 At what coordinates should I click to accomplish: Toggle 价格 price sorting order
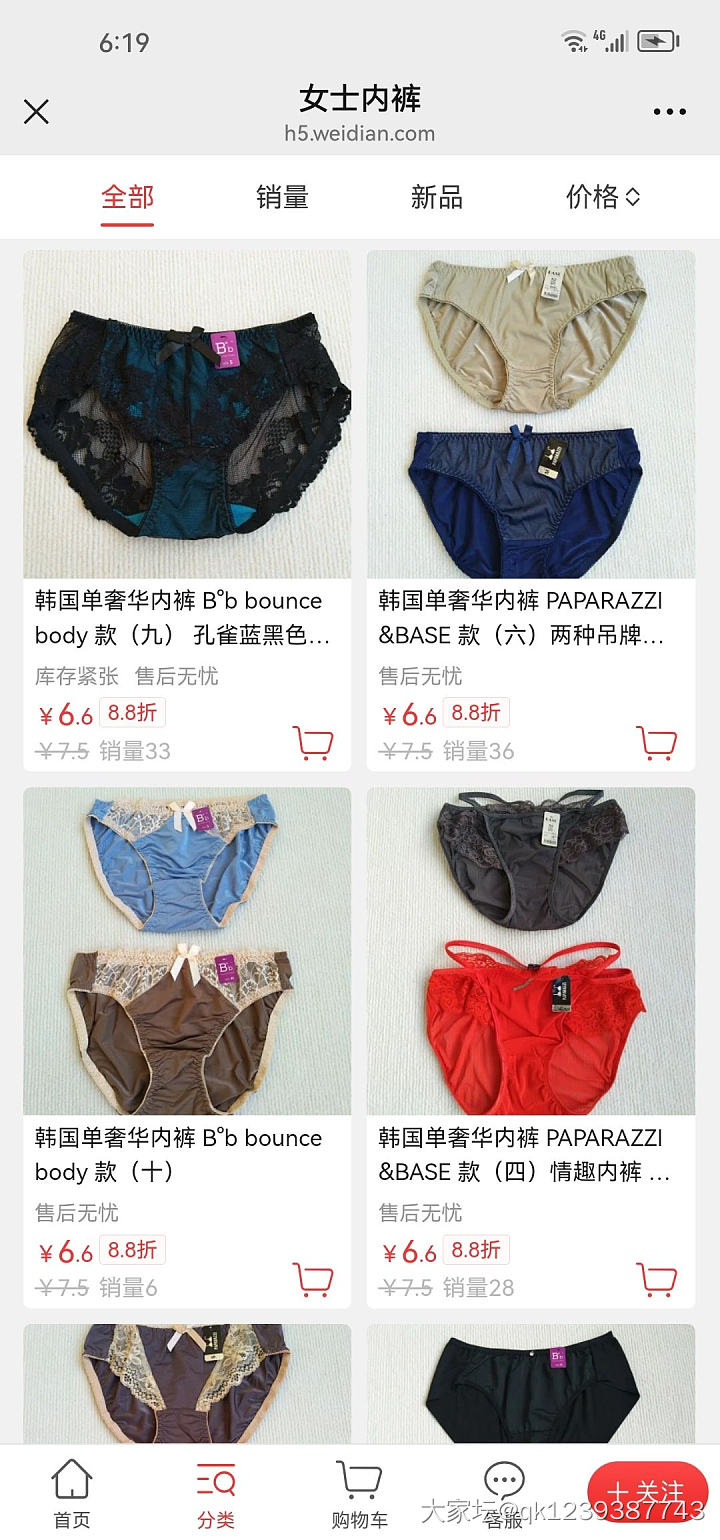(x=601, y=197)
